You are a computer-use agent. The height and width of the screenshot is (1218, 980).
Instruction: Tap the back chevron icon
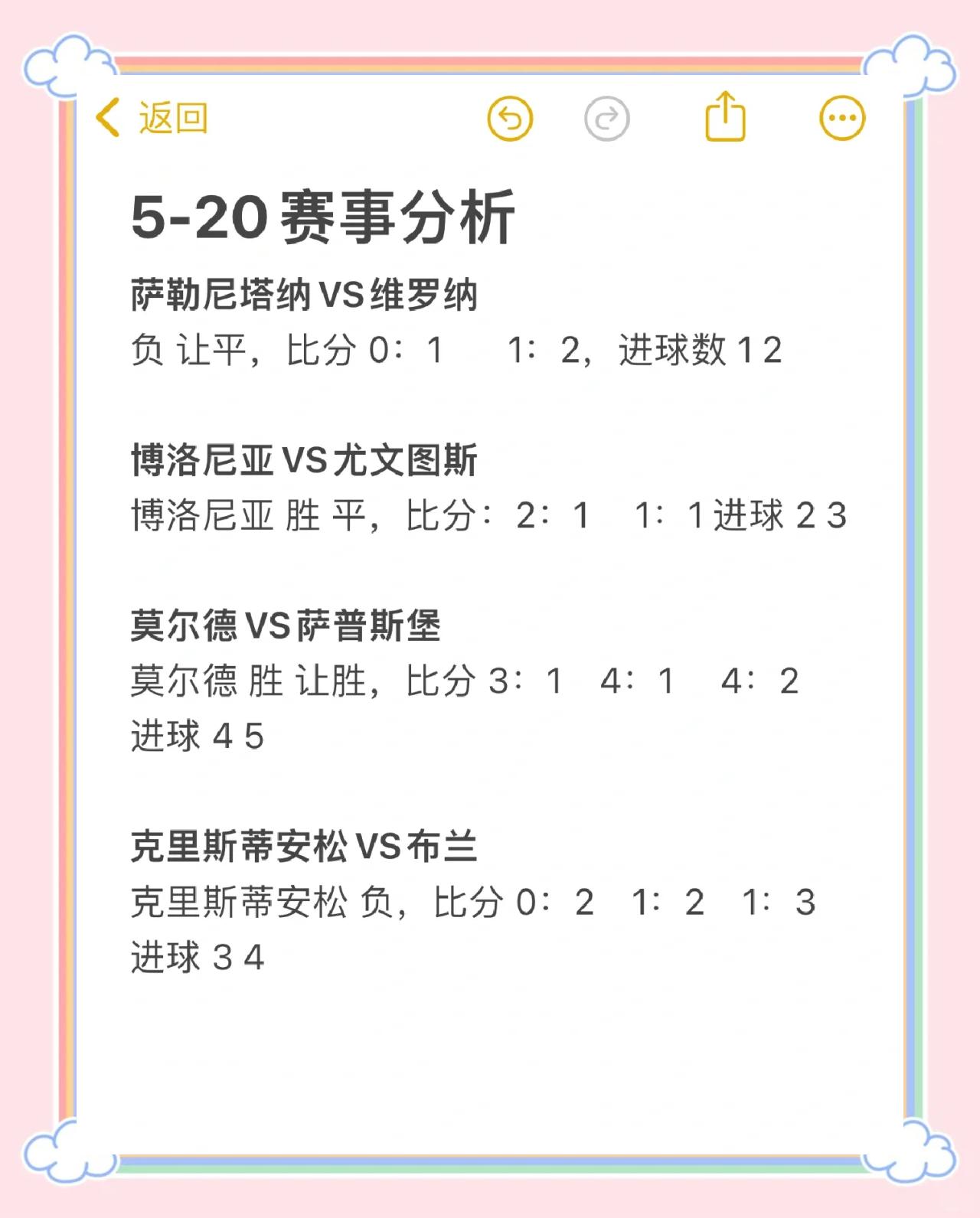[x=107, y=118]
